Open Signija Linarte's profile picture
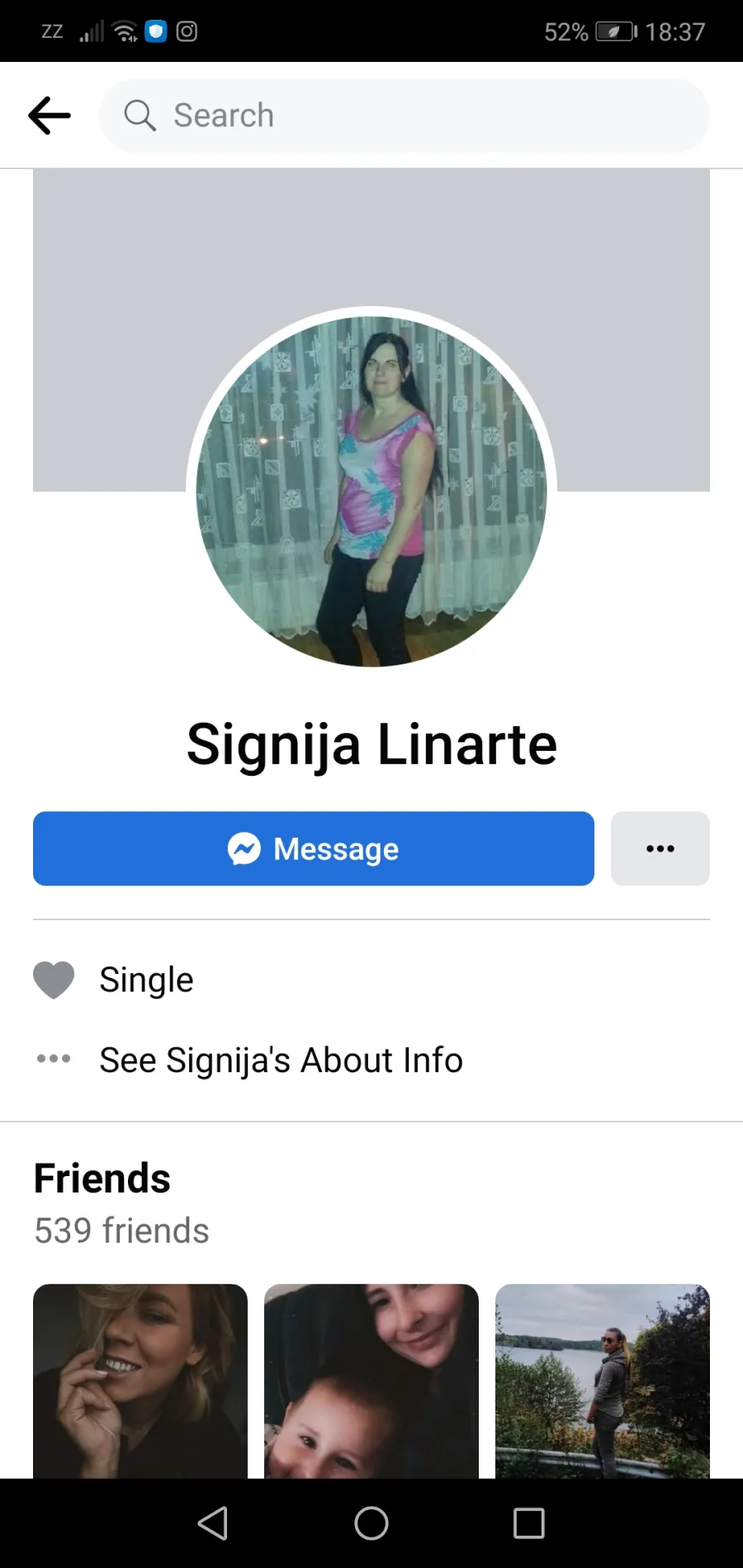The width and height of the screenshot is (743, 1568). (371, 491)
